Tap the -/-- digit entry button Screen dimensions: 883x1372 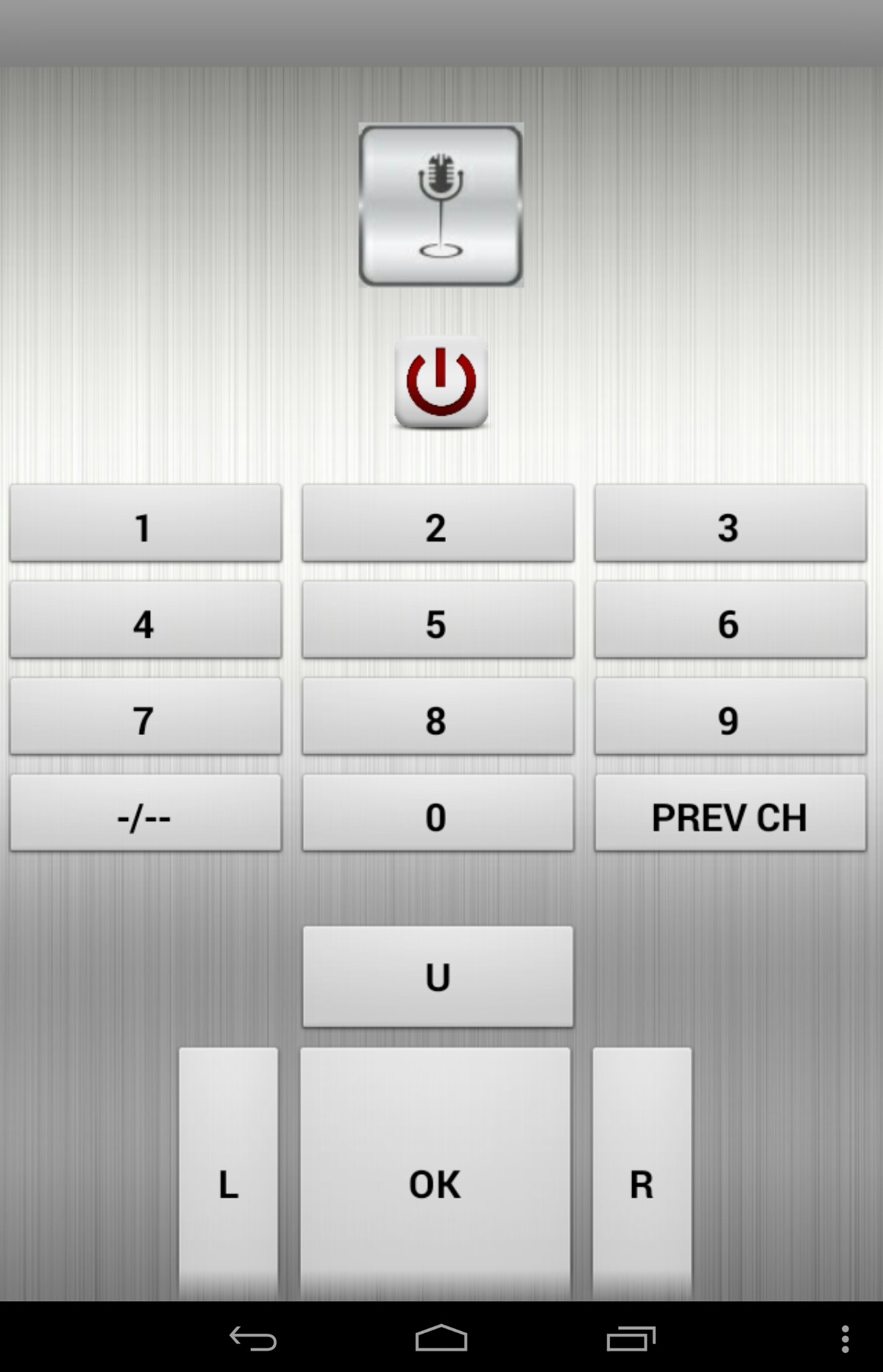[x=145, y=814]
